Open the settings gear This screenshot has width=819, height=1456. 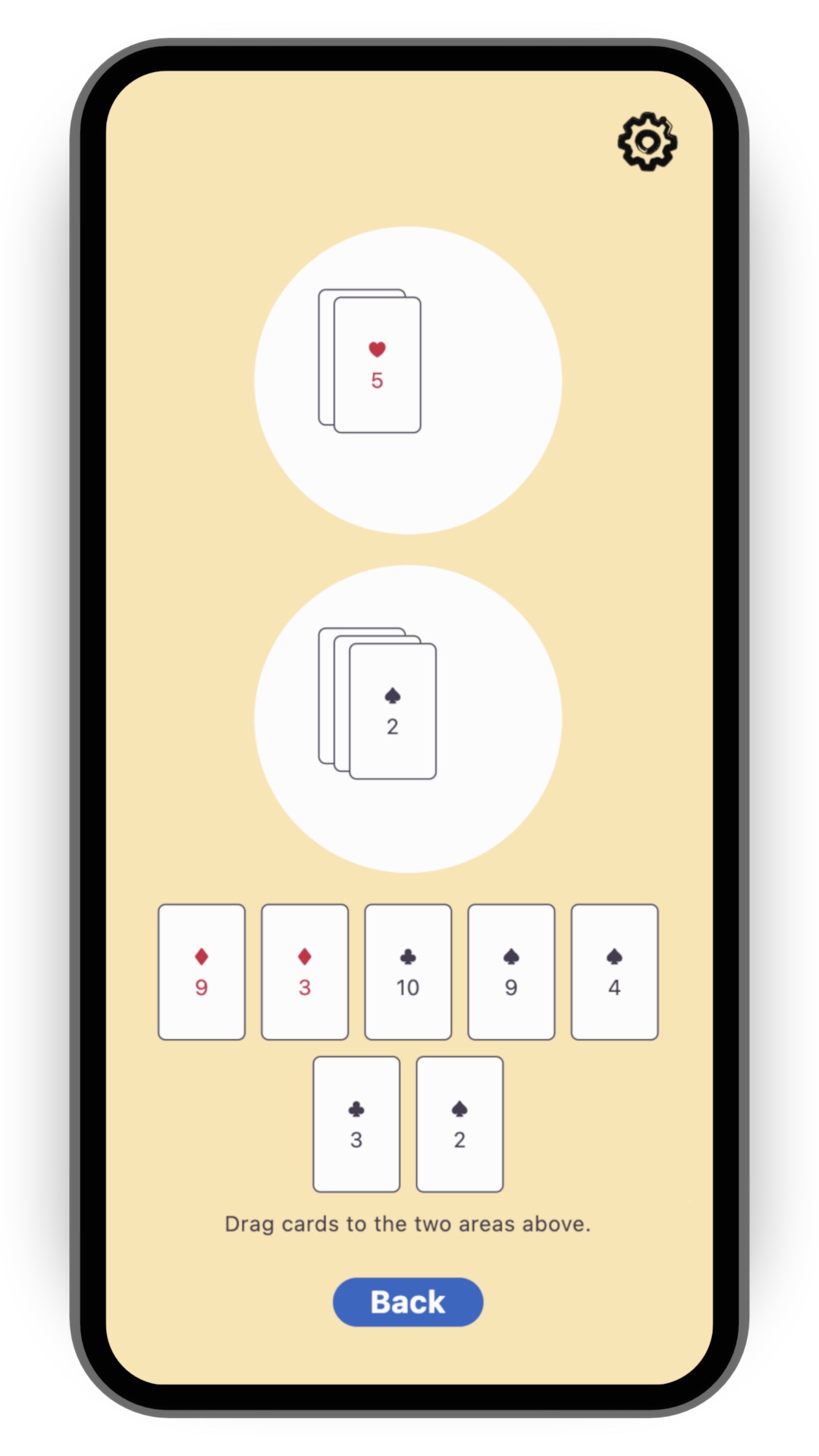pos(647,142)
